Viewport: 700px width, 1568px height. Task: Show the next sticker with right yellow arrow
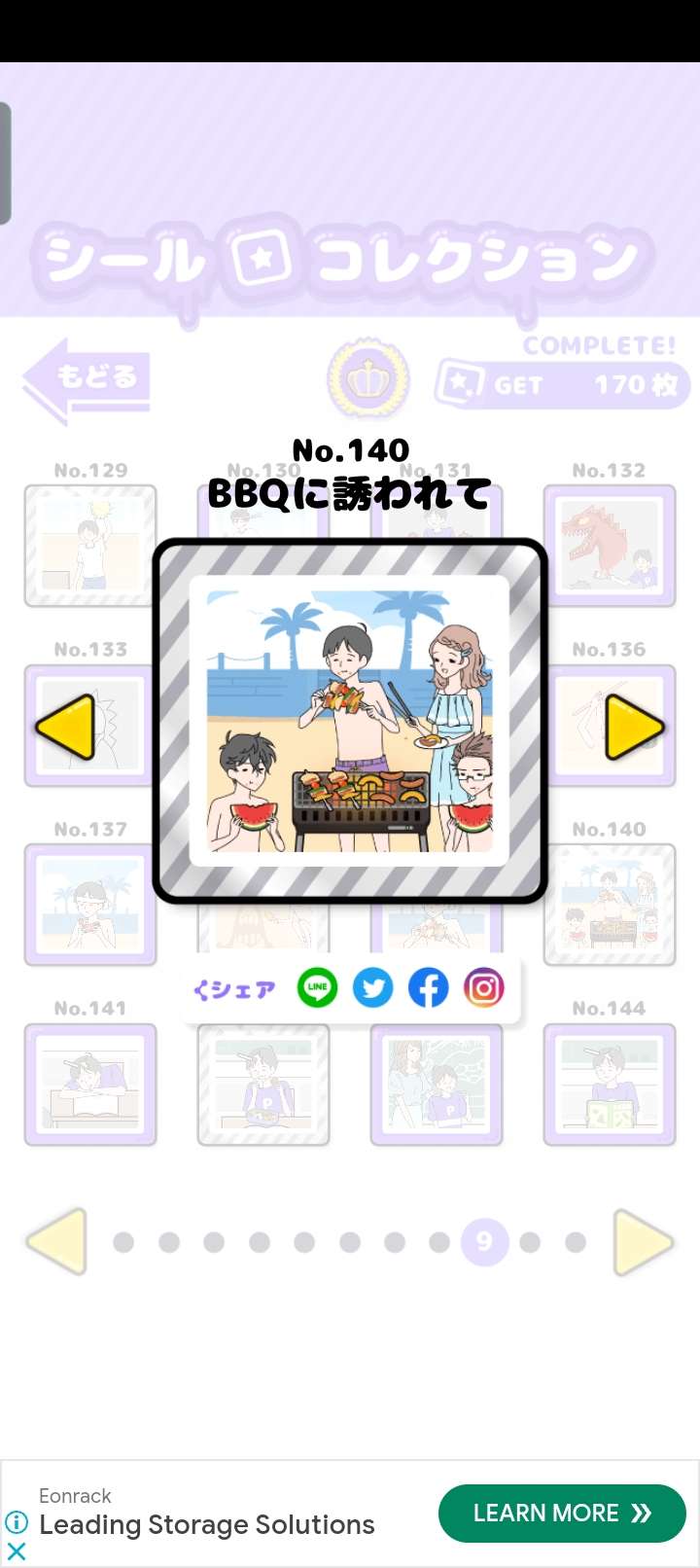(x=634, y=727)
